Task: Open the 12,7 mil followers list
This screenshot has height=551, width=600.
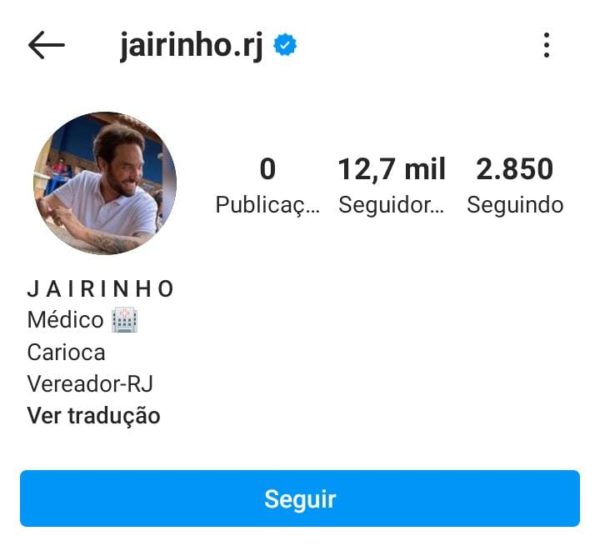Action: tap(392, 186)
